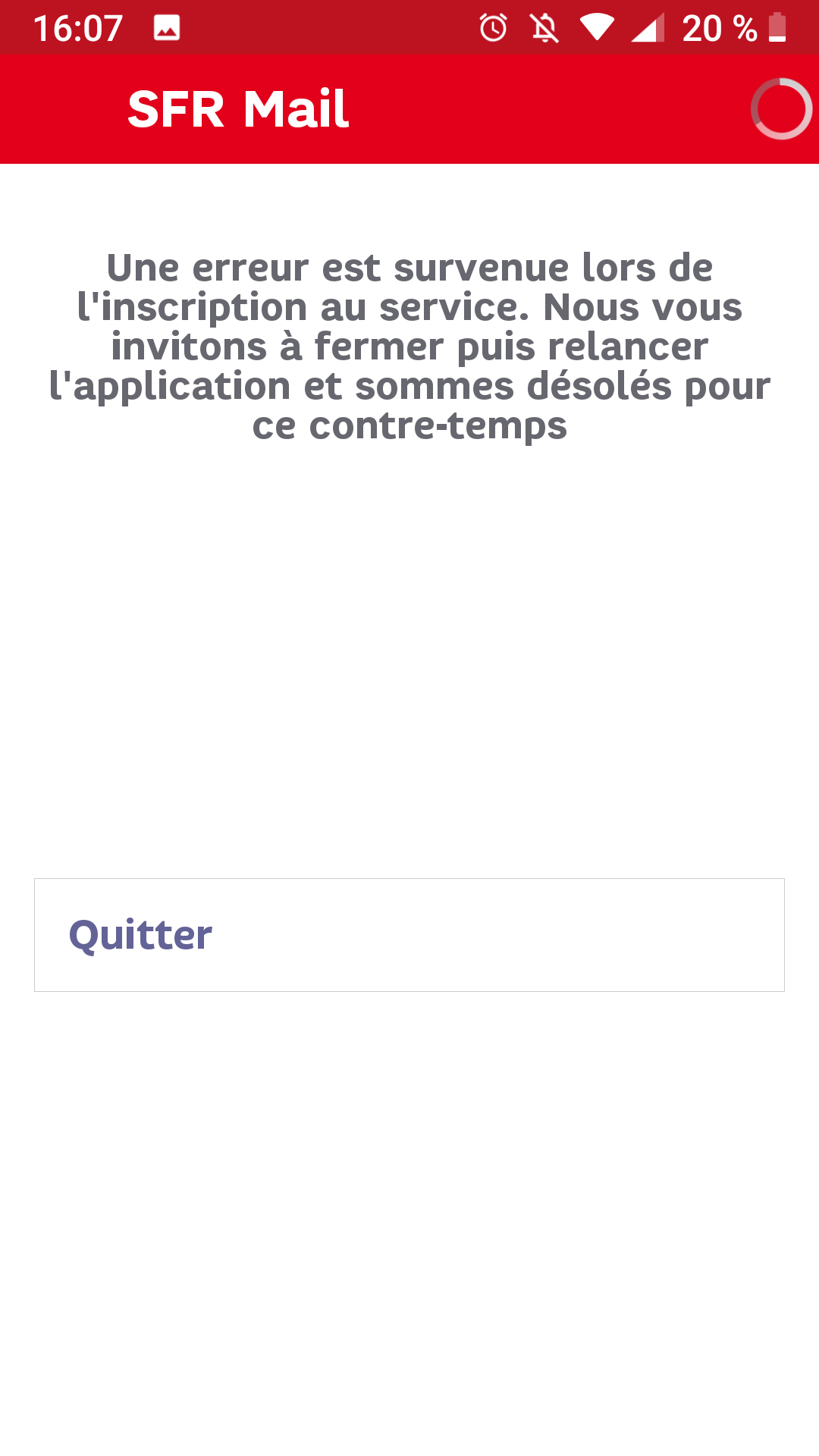
Task: Tap the Quitter button
Action: pyautogui.click(x=409, y=934)
